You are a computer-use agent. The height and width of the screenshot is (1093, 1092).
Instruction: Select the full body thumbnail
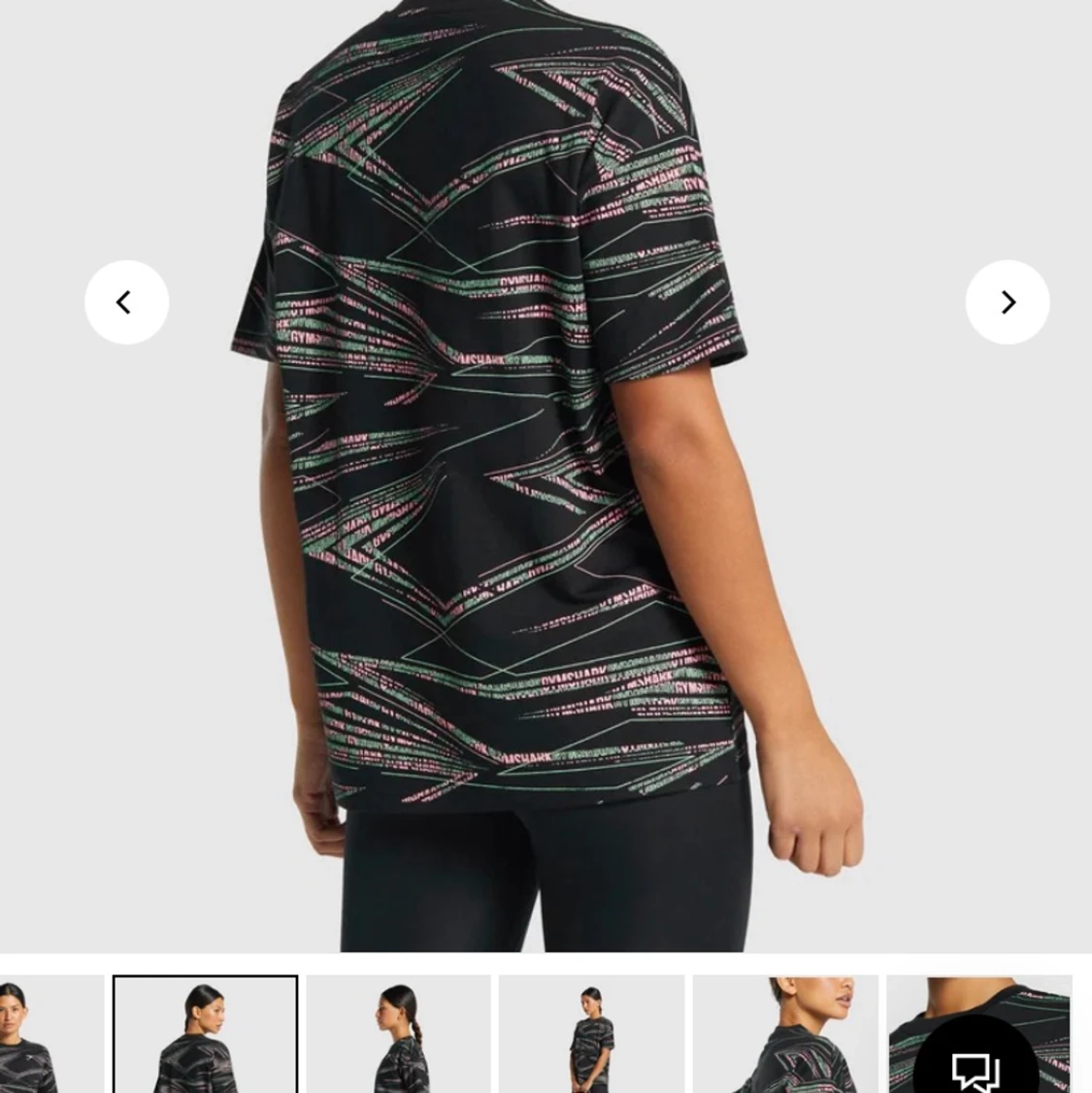pyautogui.click(x=591, y=1034)
